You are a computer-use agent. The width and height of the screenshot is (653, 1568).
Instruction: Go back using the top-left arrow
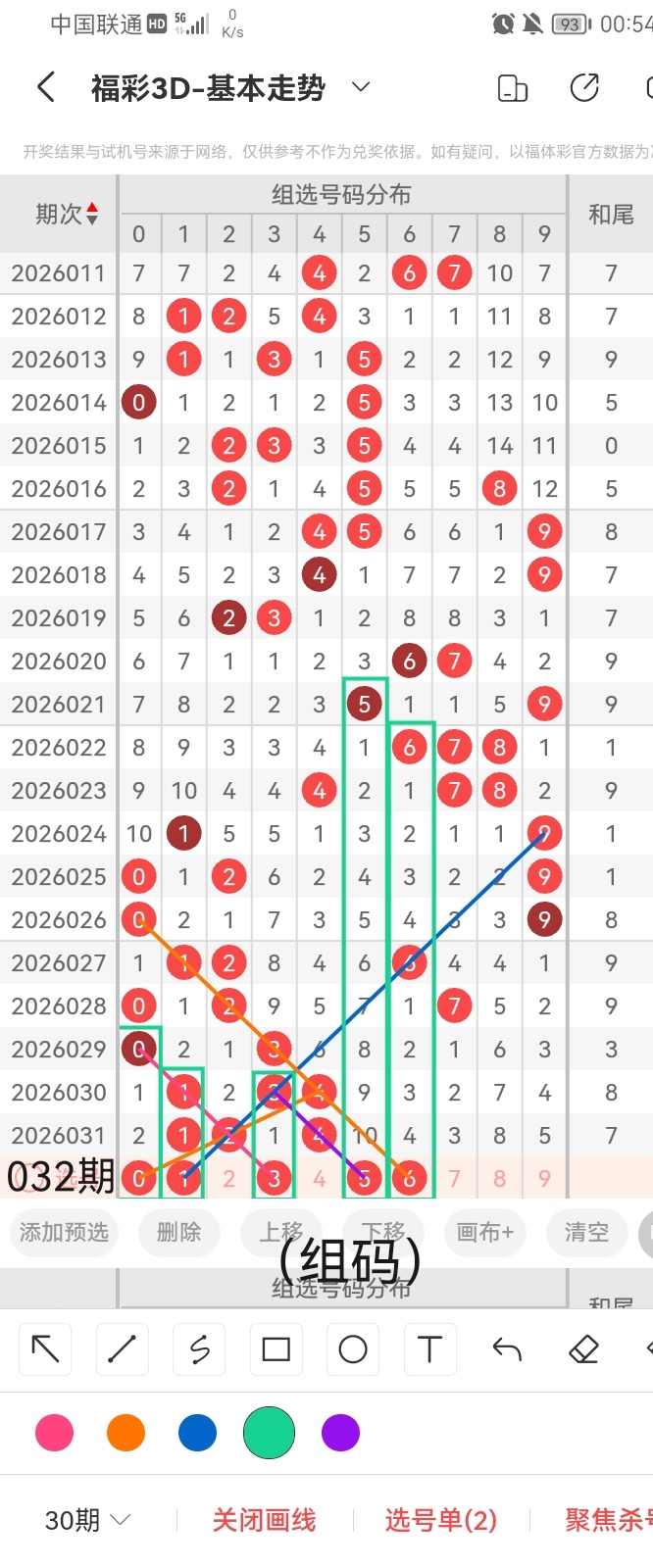point(45,87)
